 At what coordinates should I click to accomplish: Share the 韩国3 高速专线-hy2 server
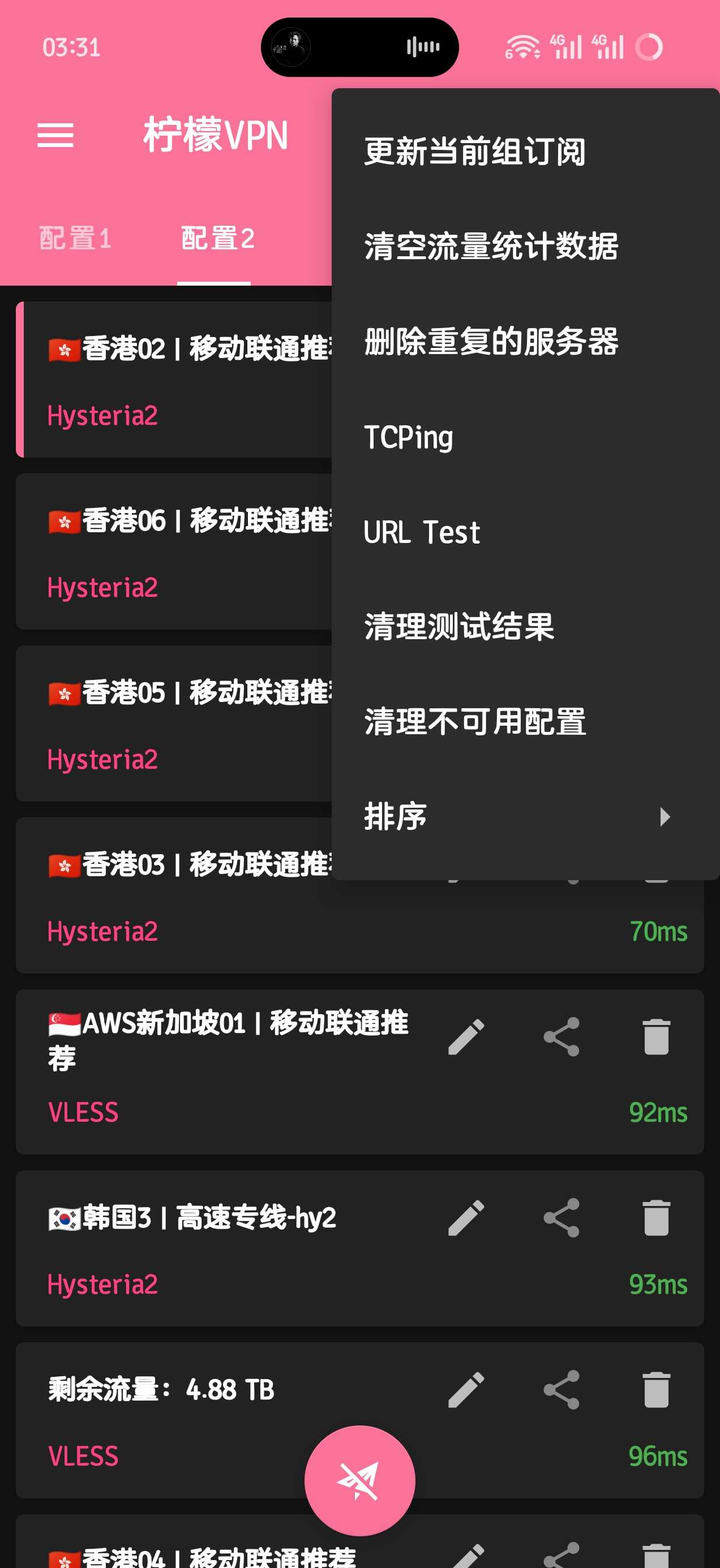point(561,1217)
